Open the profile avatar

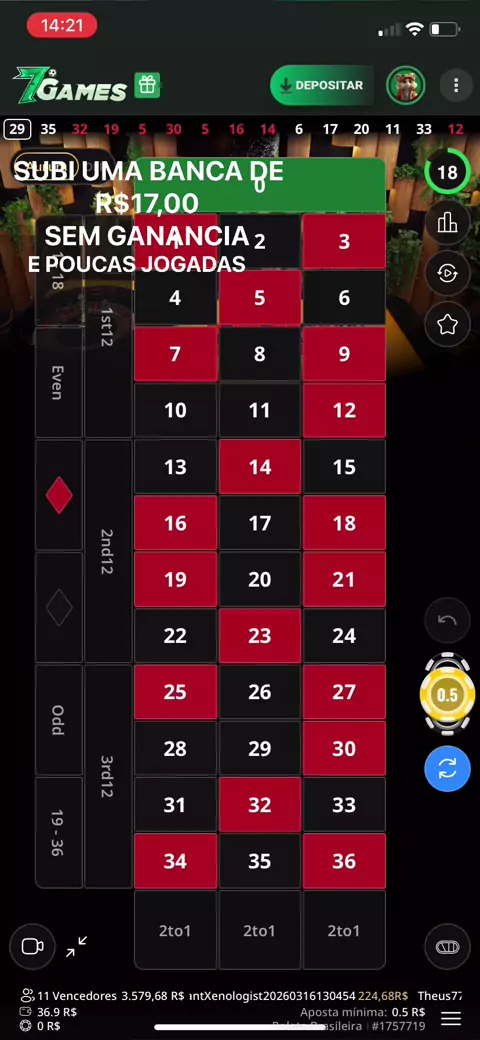pyautogui.click(x=406, y=86)
